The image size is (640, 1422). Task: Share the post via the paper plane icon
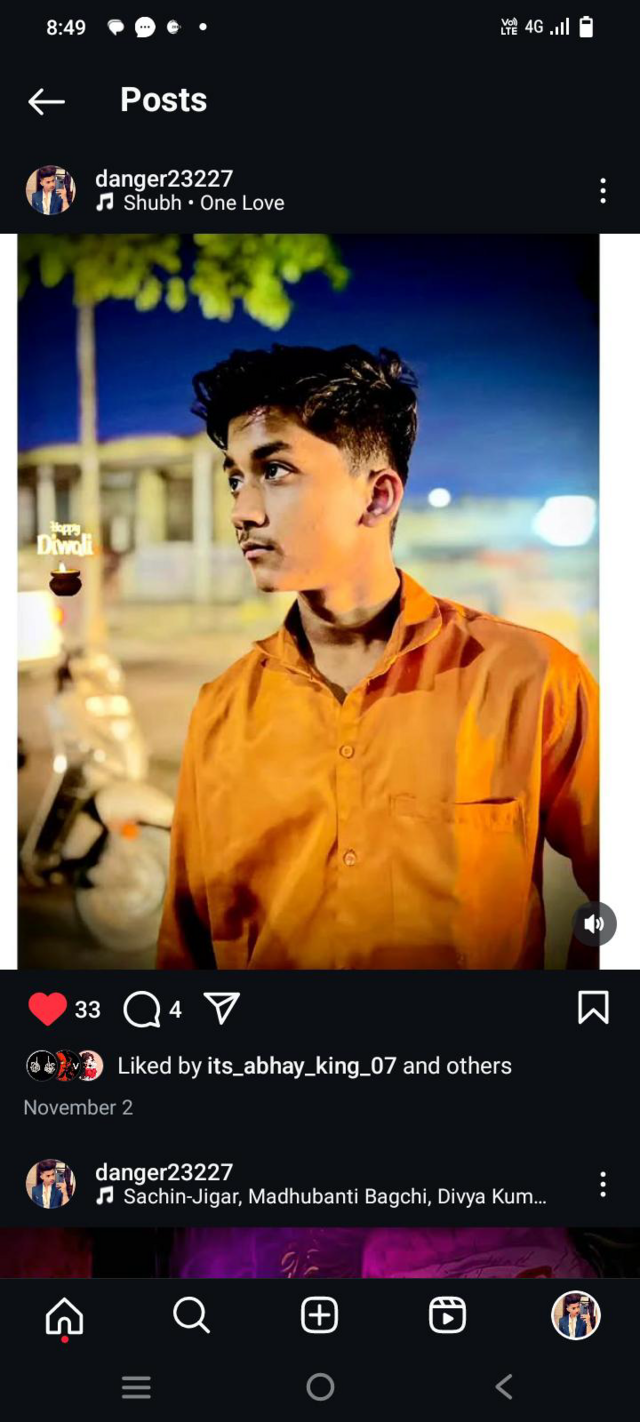(x=221, y=1009)
